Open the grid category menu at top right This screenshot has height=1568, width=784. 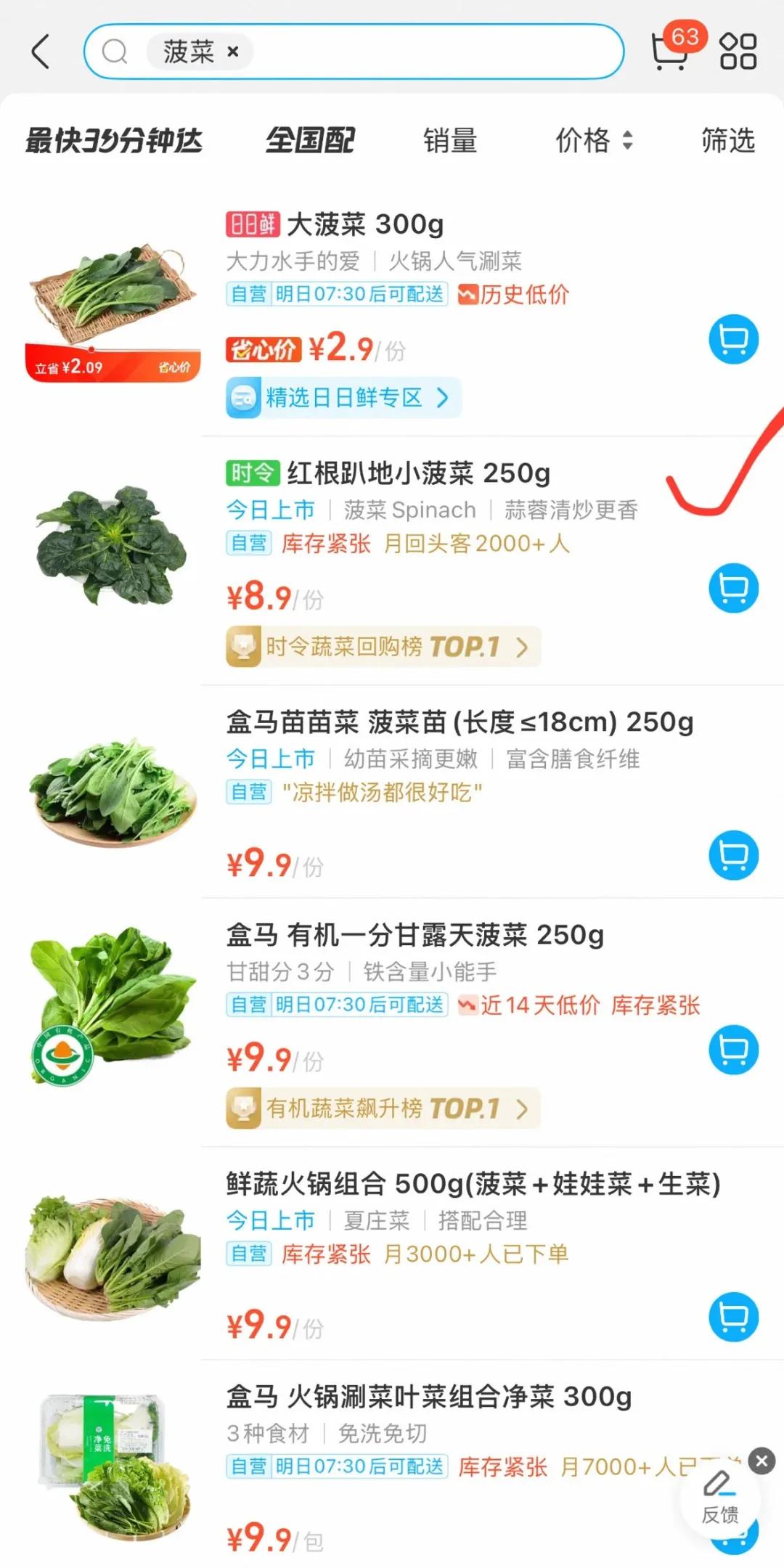click(739, 52)
